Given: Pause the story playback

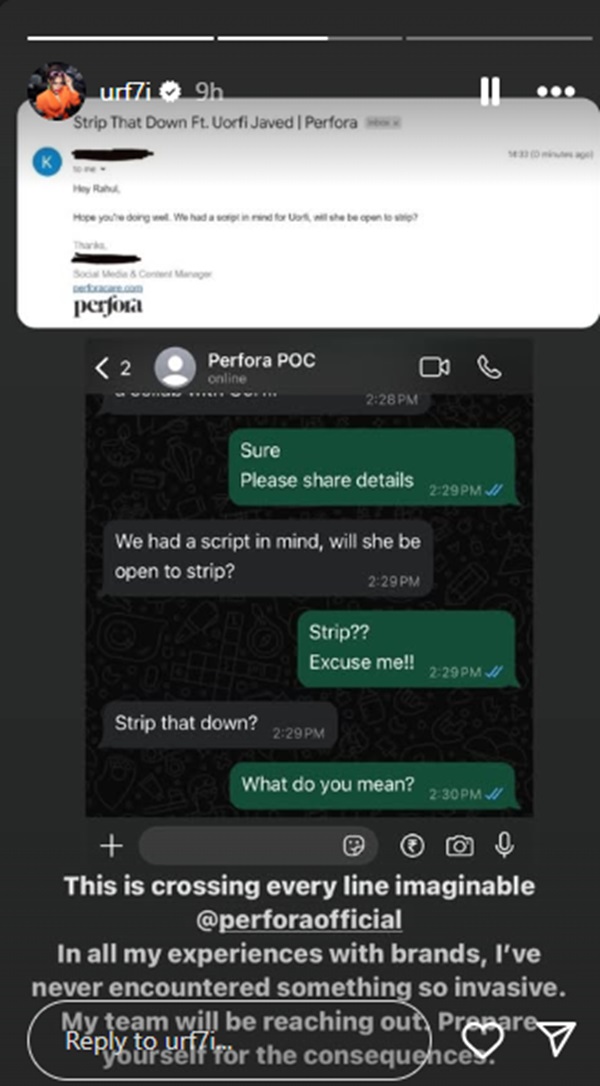Looking at the screenshot, I should [x=489, y=92].
